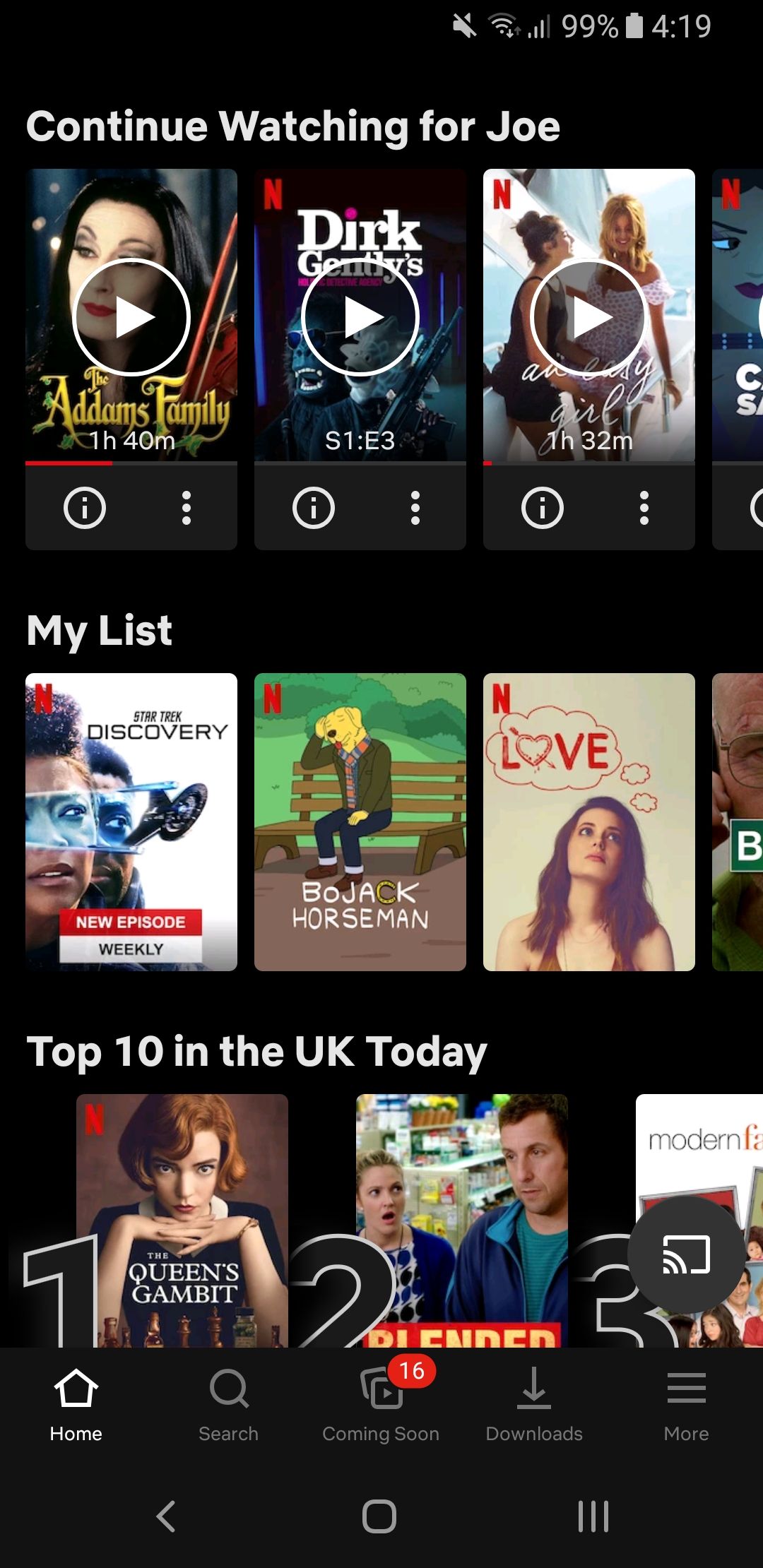Resume playing An Easy Girl
Image resolution: width=763 pixels, height=1568 pixels.
point(589,317)
